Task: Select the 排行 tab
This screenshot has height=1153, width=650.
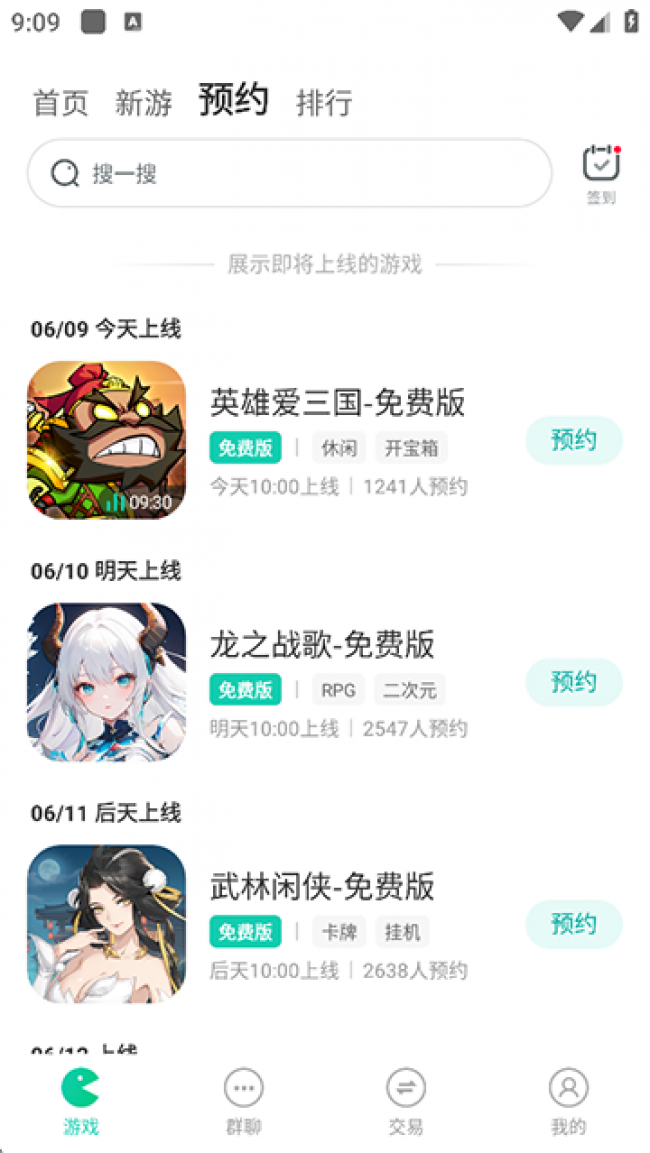Action: (x=324, y=103)
